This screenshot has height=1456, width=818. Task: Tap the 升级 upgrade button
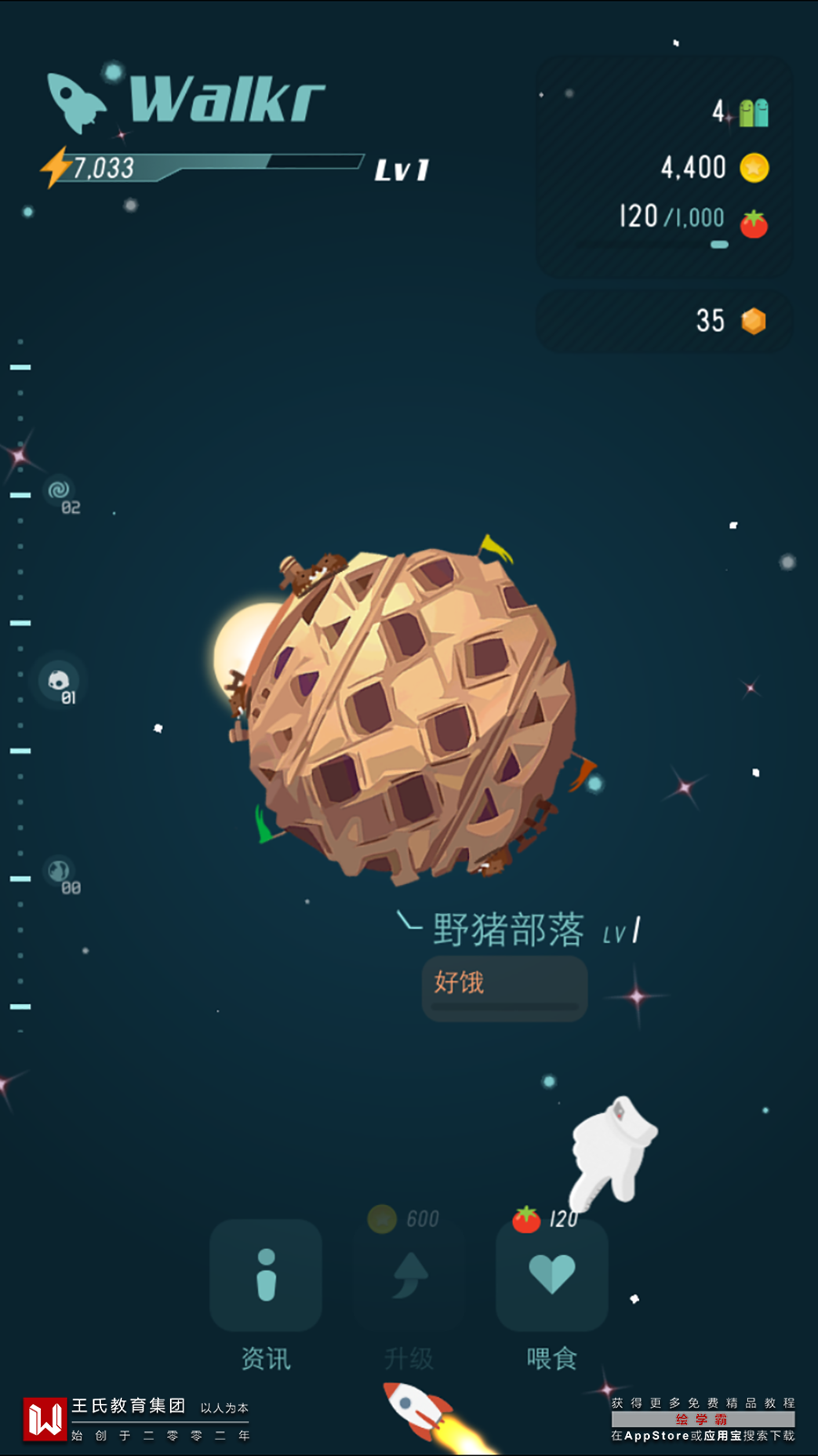(409, 1274)
